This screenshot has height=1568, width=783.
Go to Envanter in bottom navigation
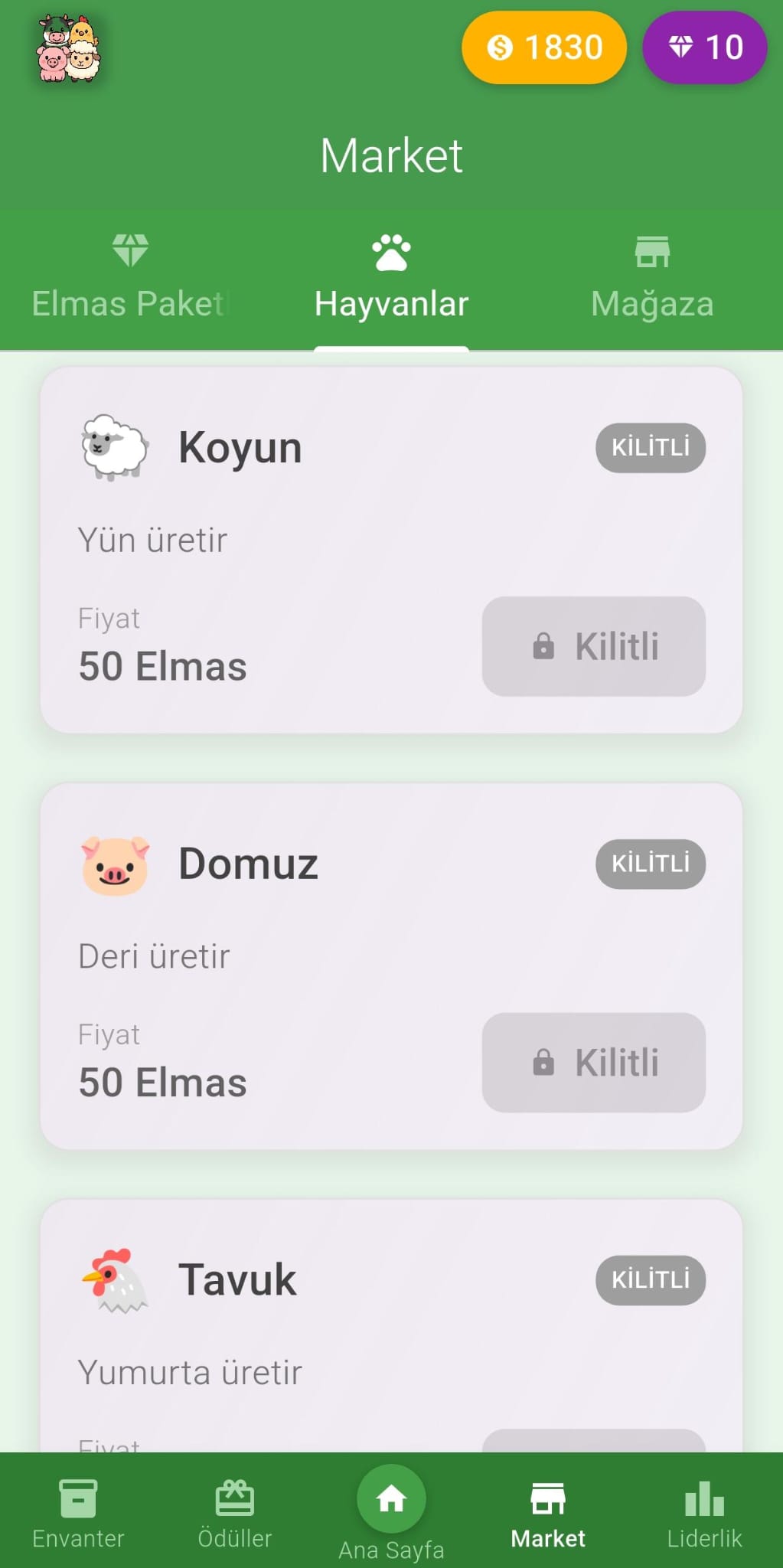[78, 1514]
